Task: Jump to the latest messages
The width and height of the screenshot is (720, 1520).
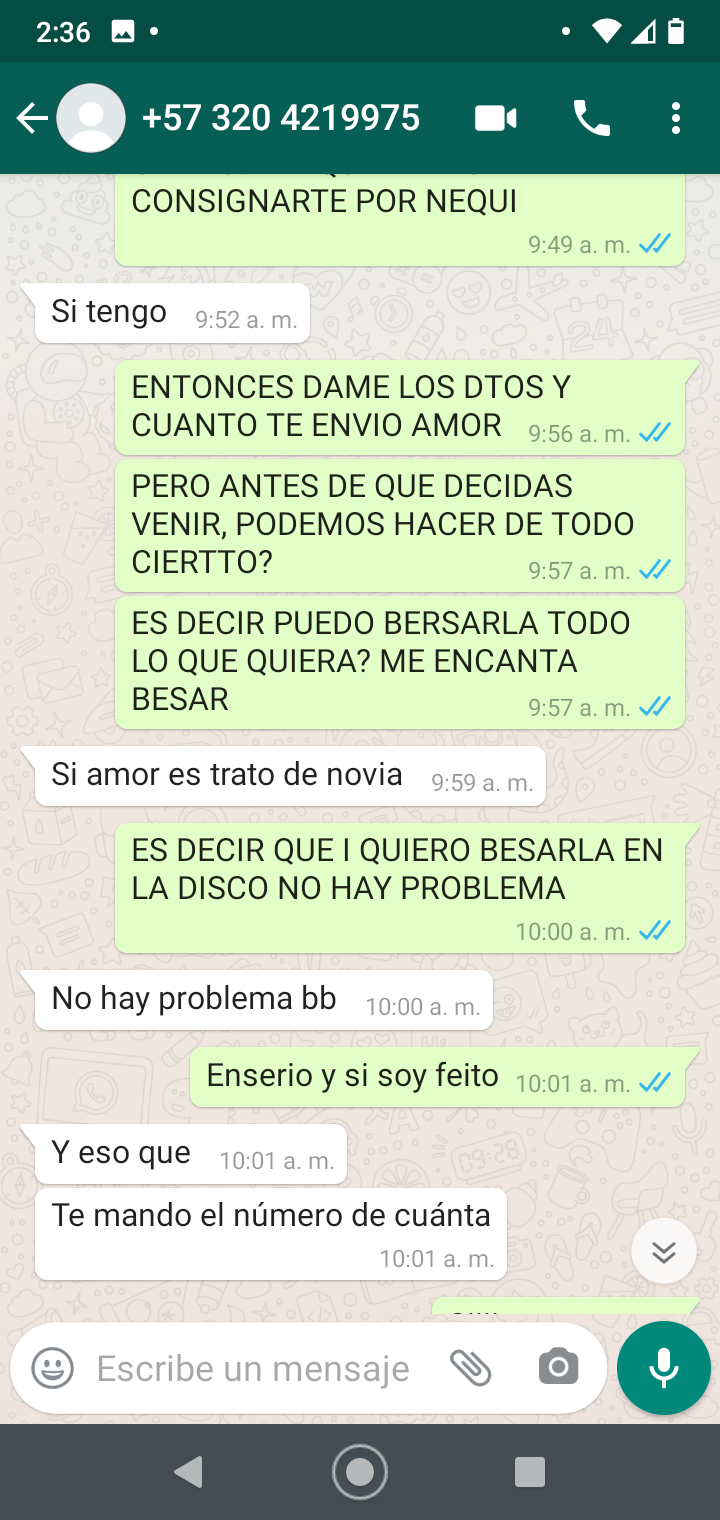Action: [x=664, y=1252]
